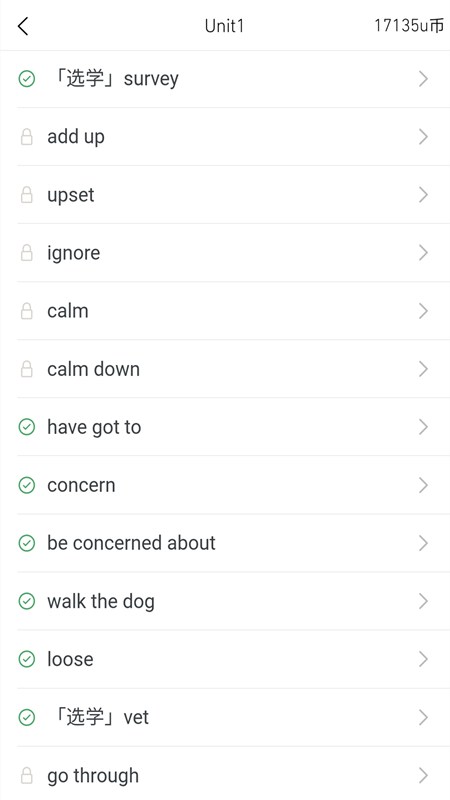Open the calm down phrase row
The width and height of the screenshot is (450, 800).
225,369
